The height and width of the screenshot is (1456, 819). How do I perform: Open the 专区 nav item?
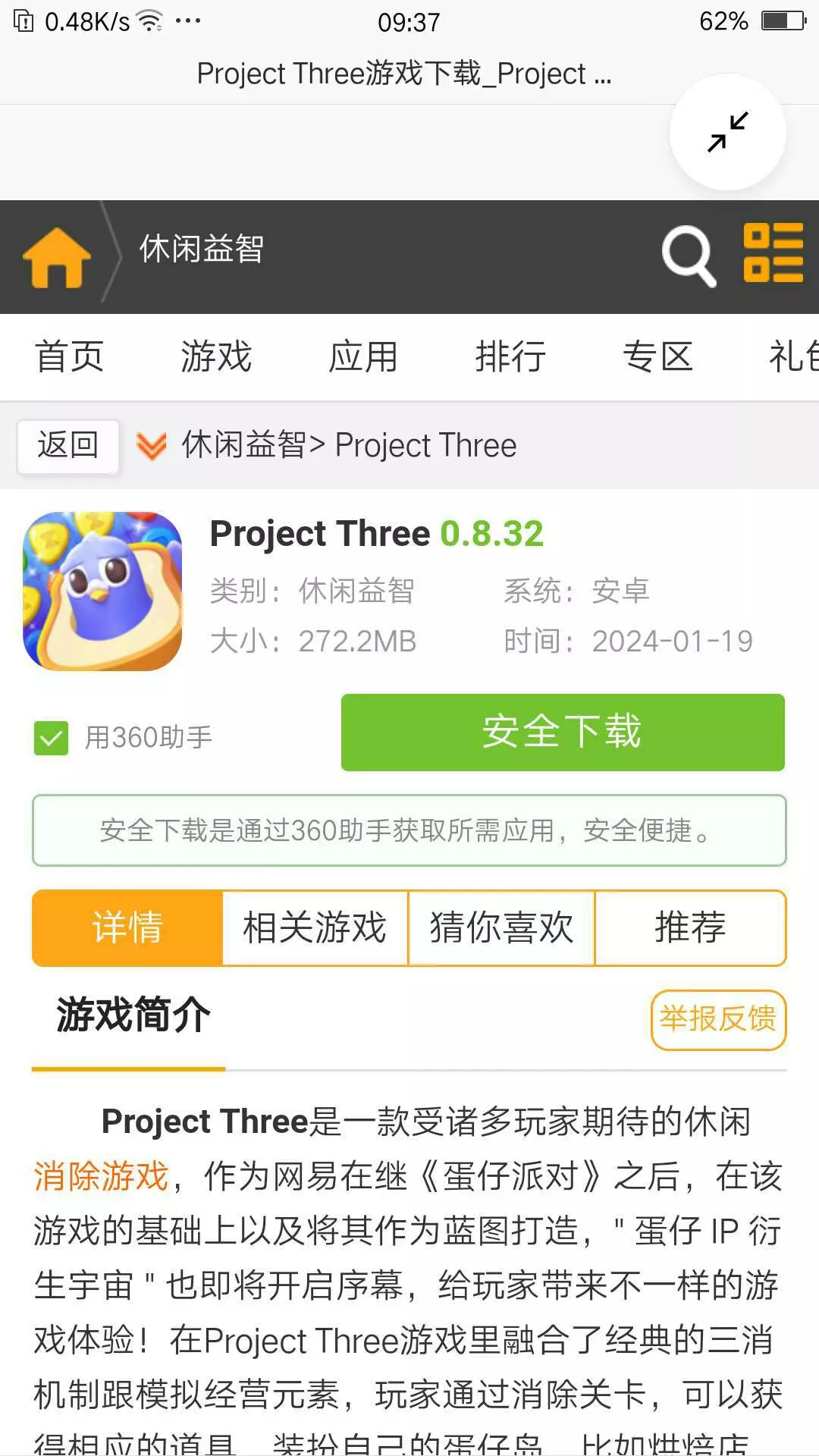coord(657,356)
